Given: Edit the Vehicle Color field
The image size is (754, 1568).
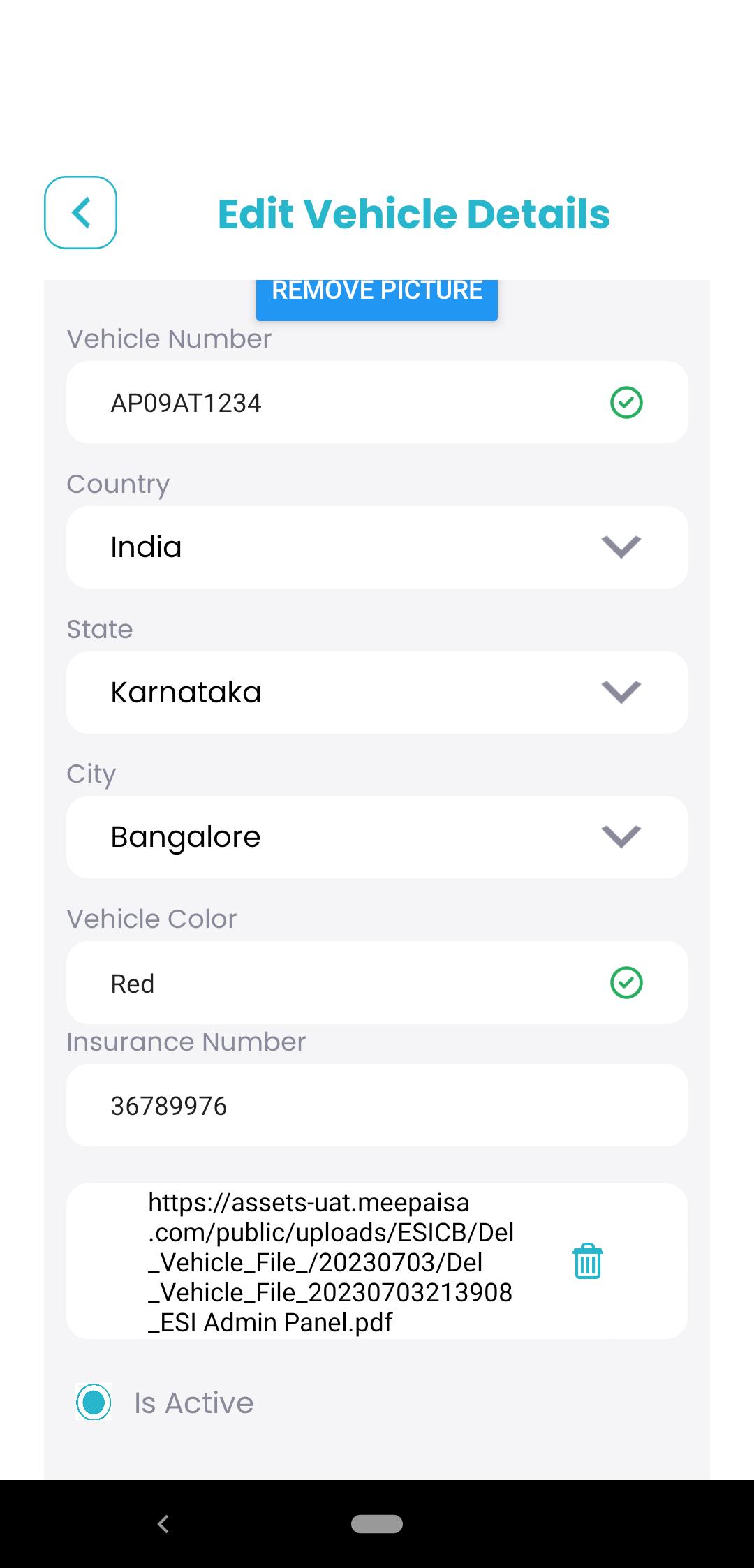Looking at the screenshot, I should pos(377,983).
